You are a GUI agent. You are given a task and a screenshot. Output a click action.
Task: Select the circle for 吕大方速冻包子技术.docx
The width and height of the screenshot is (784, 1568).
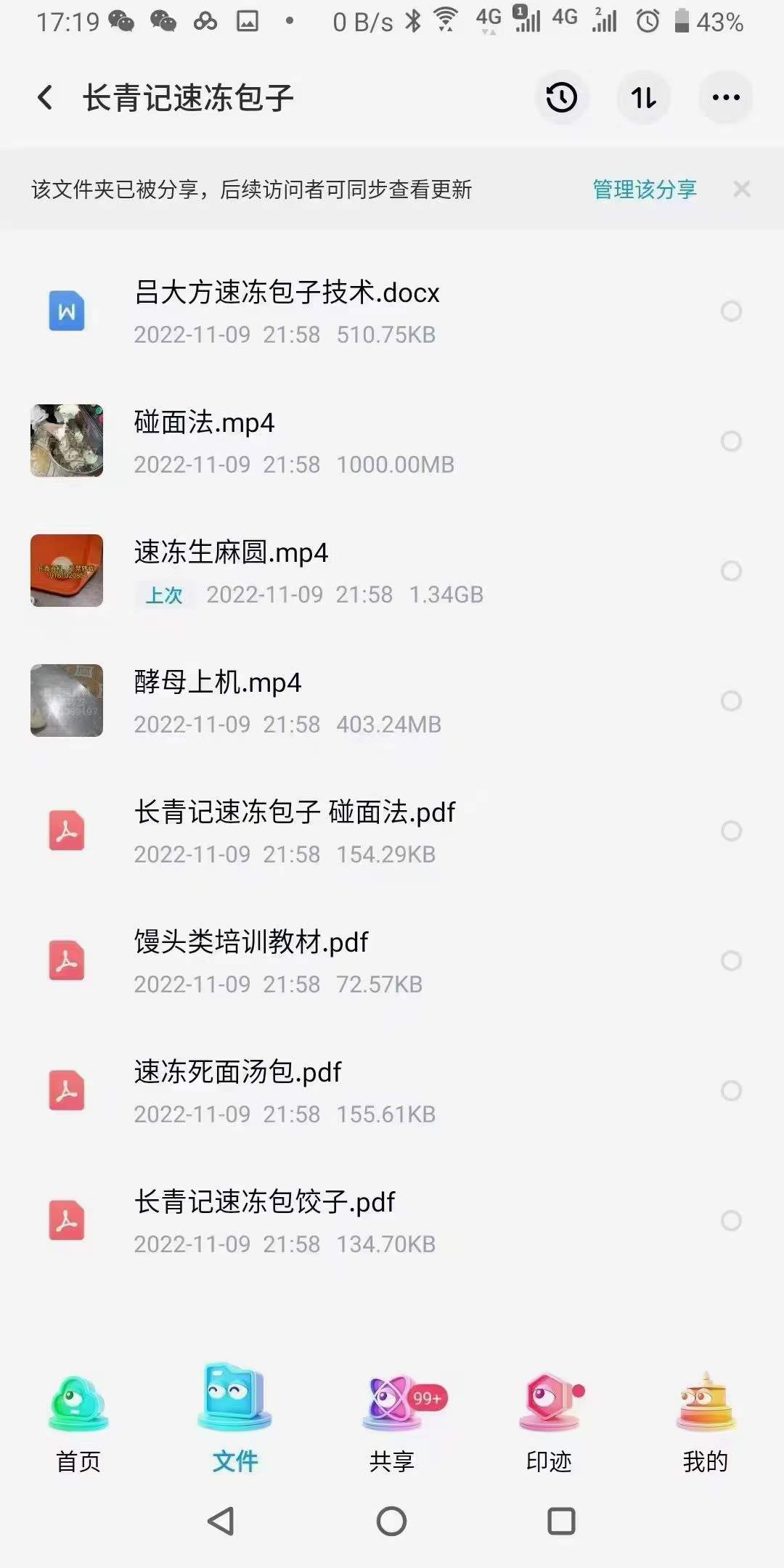point(731,311)
